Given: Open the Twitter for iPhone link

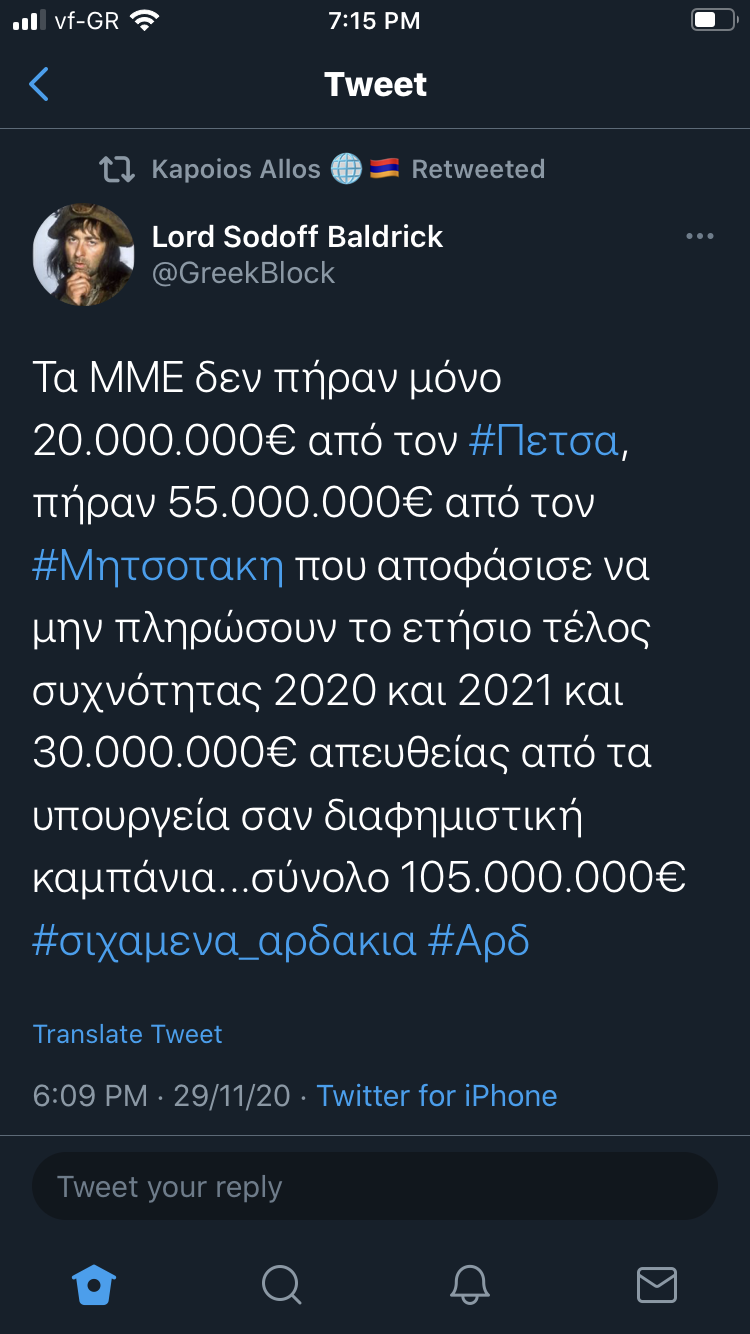Looking at the screenshot, I should (437, 1095).
